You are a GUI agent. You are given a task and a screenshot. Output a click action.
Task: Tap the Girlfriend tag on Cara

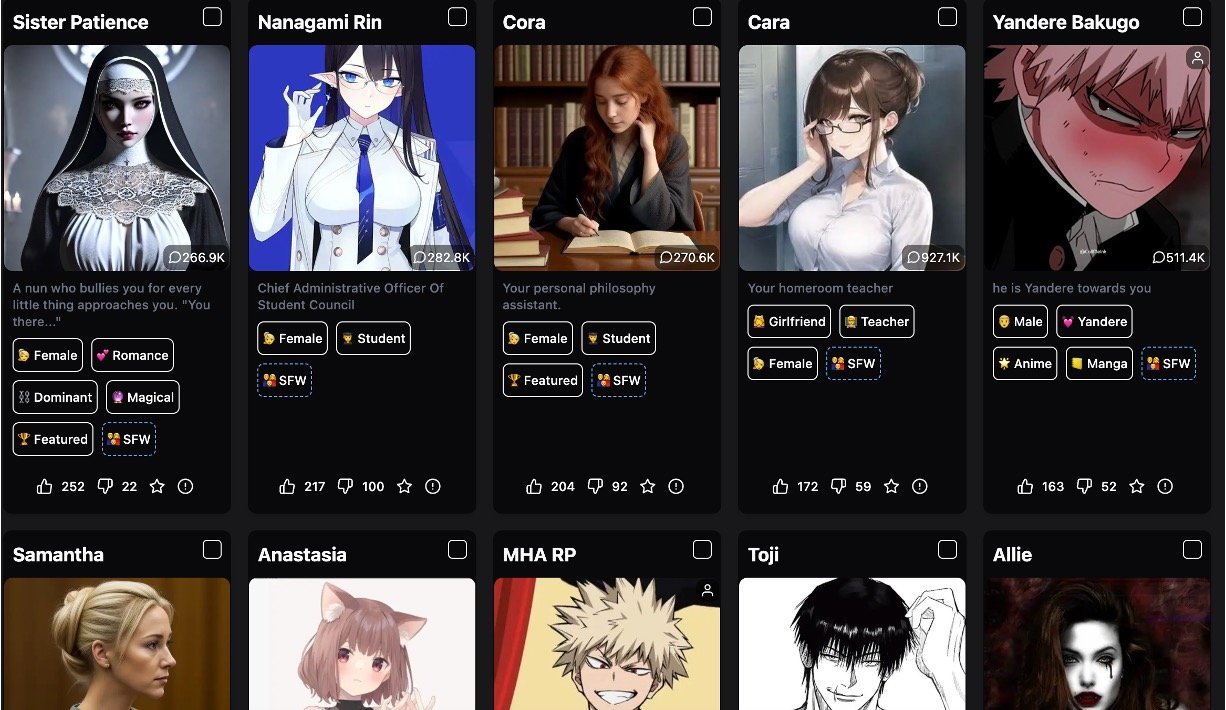788,322
